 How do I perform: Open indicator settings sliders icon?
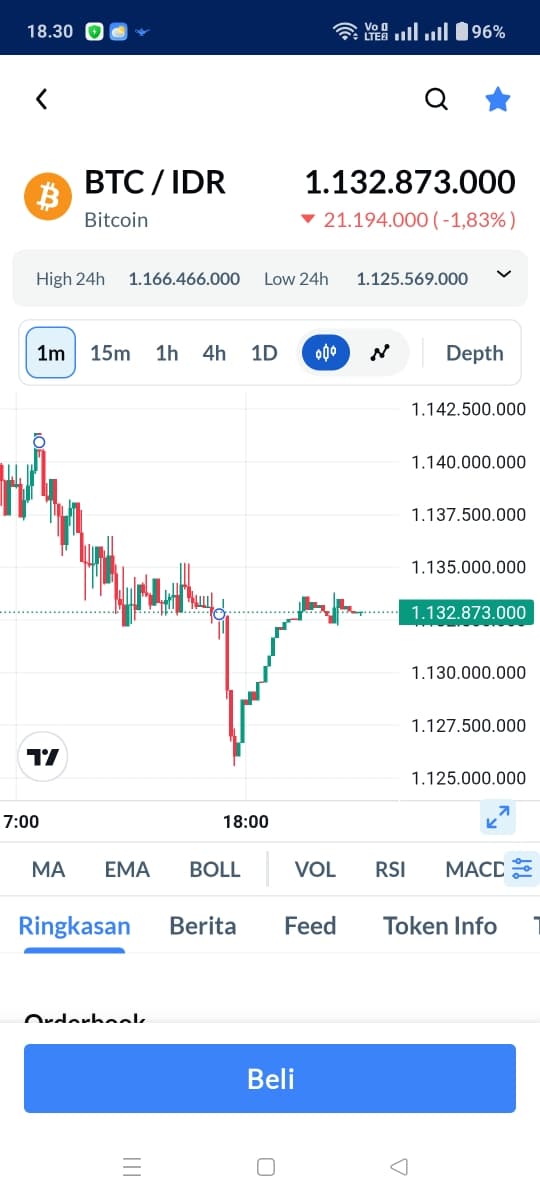tap(522, 868)
